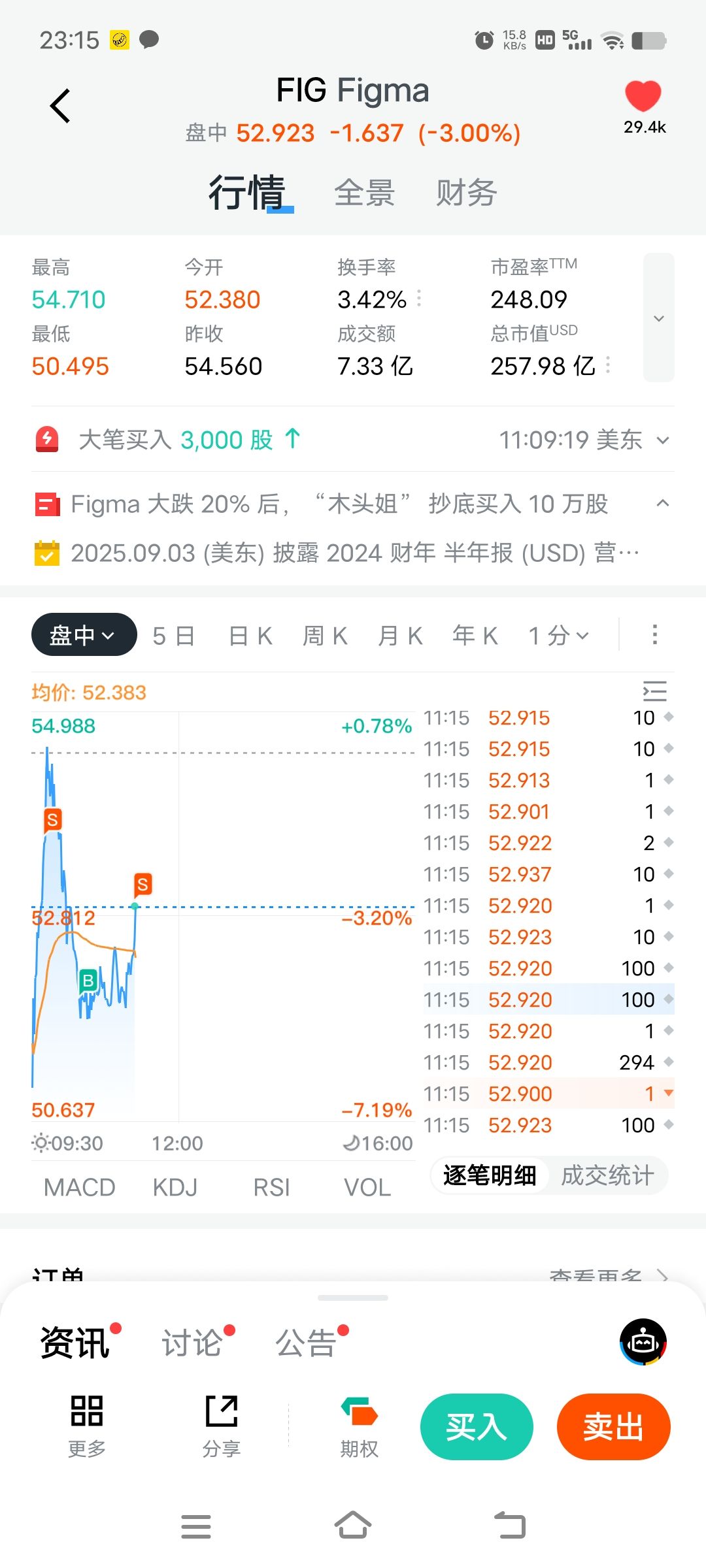
Task: Open the 大笔买入 3,000 股 alert row
Action: tap(353, 440)
